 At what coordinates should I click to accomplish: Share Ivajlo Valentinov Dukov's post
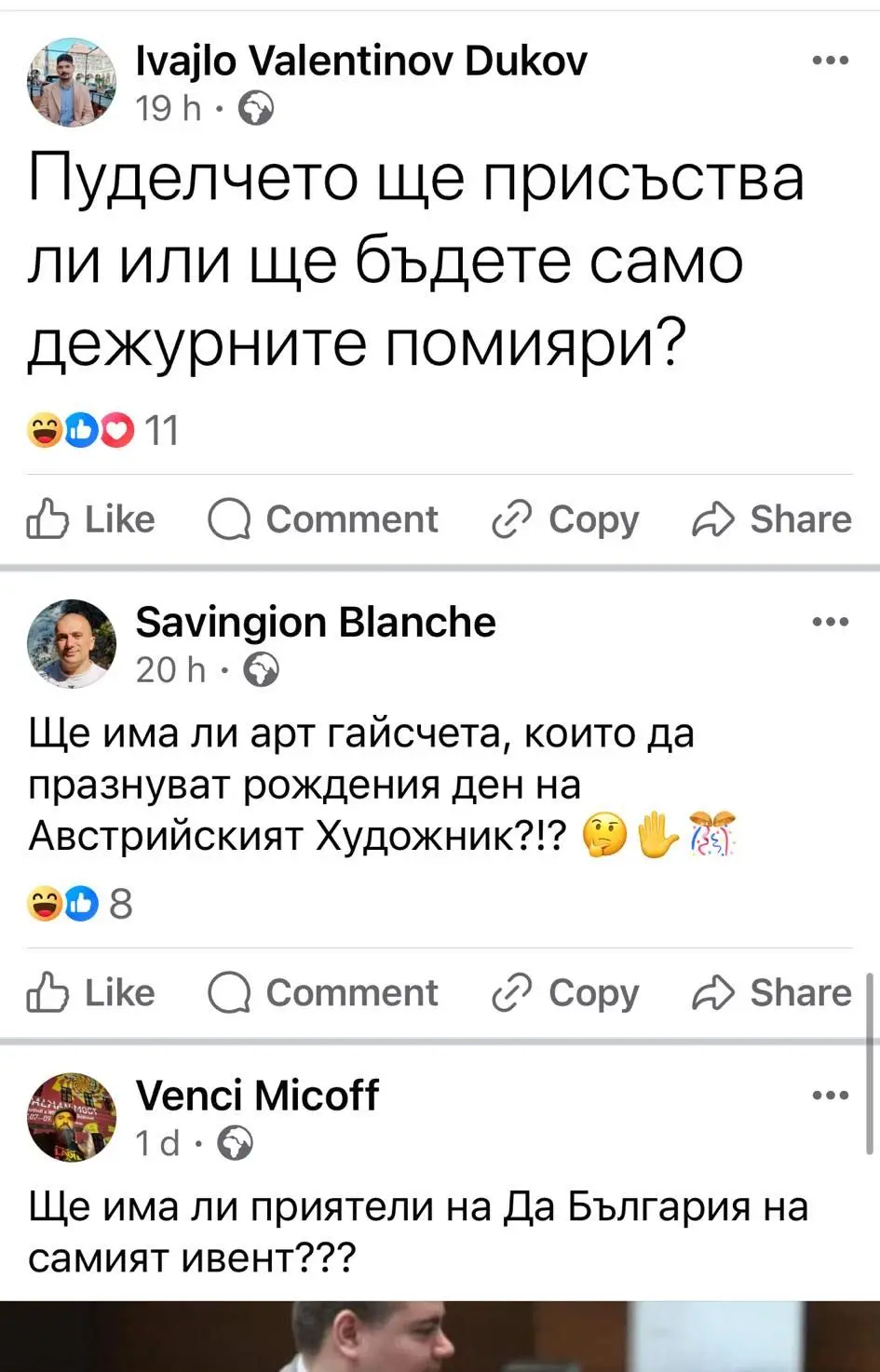[x=772, y=519]
